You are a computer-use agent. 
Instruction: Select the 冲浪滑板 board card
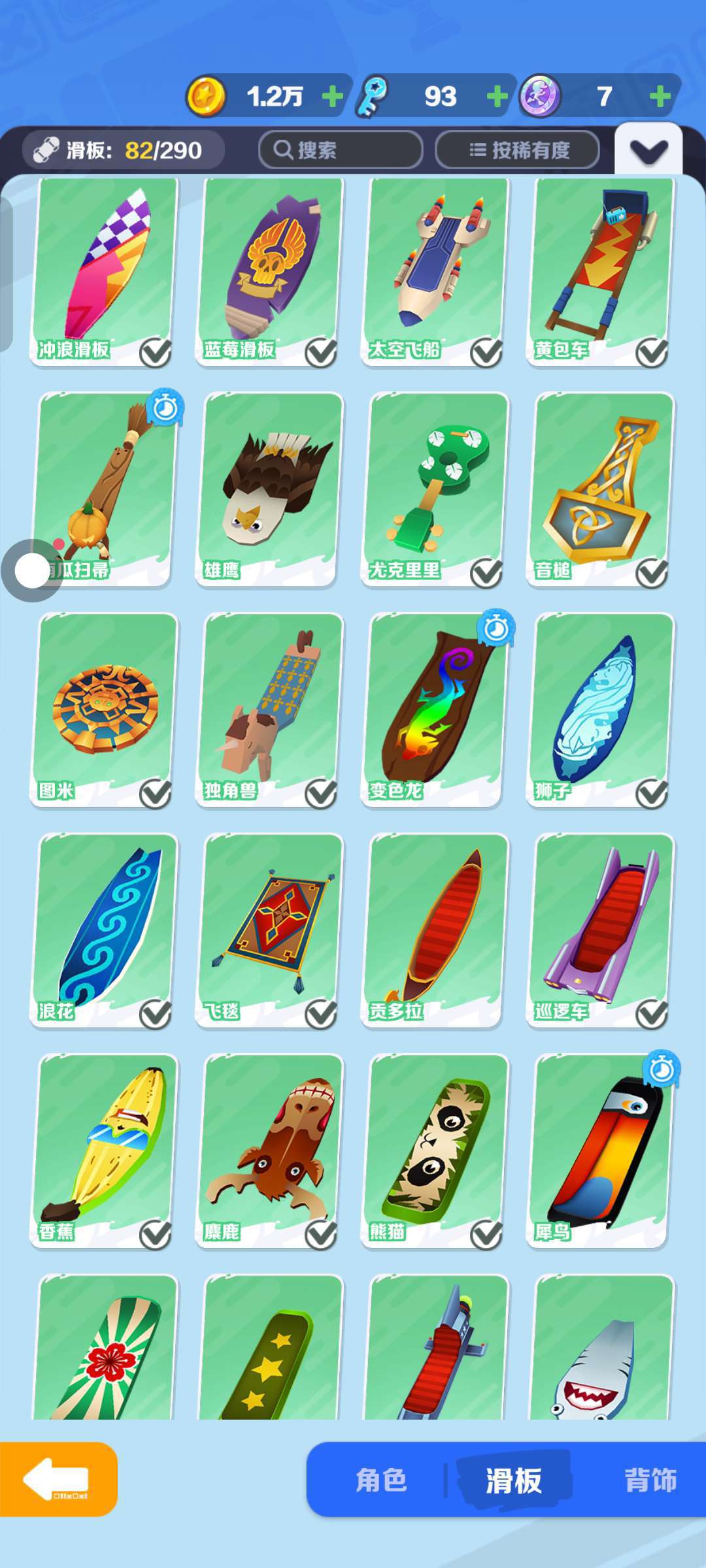click(x=105, y=271)
